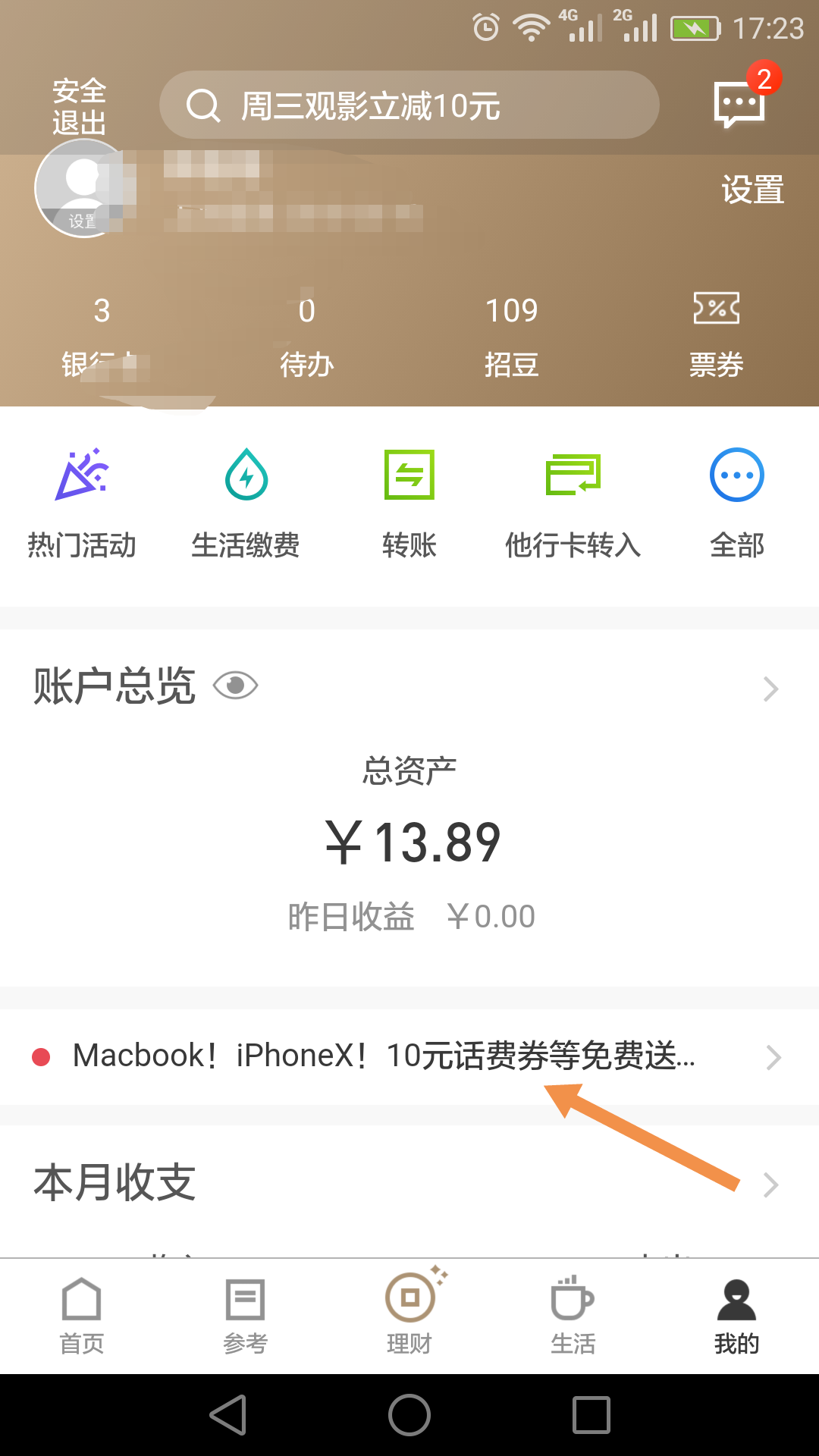Open 票券 coupons
819x1456 pixels.
pyautogui.click(x=716, y=337)
